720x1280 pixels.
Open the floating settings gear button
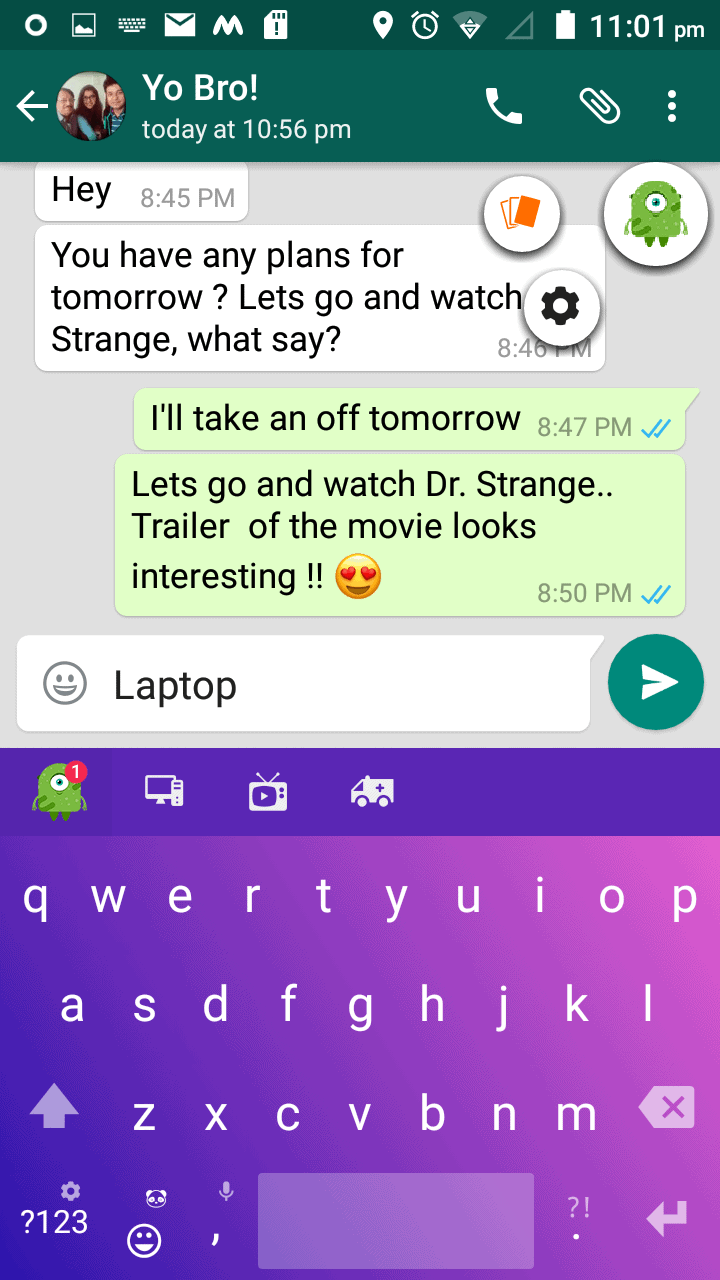560,307
